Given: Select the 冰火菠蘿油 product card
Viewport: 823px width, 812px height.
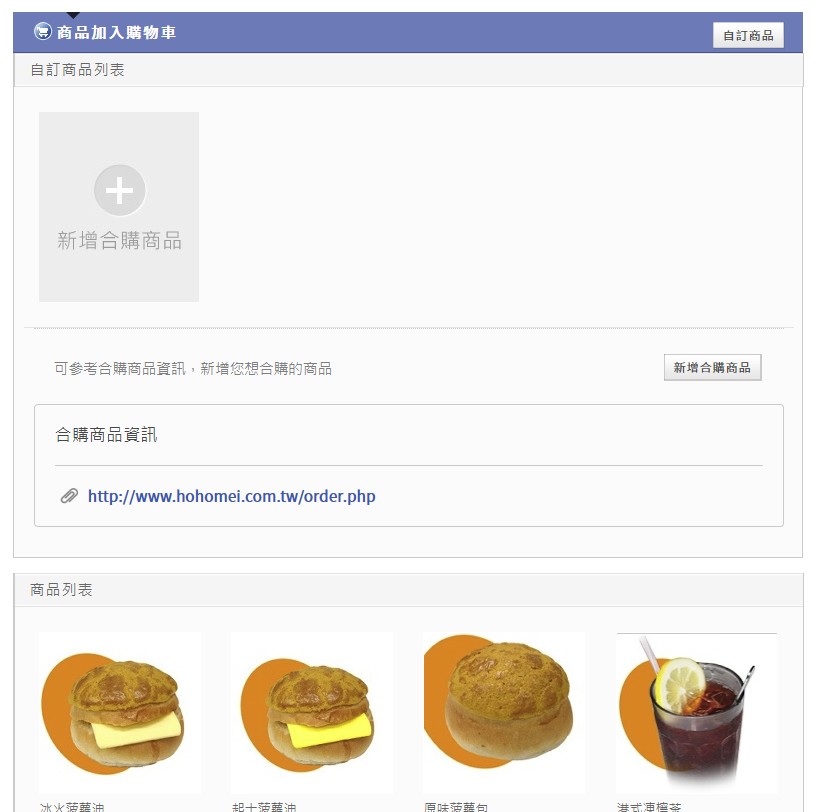Looking at the screenshot, I should [x=119, y=722].
